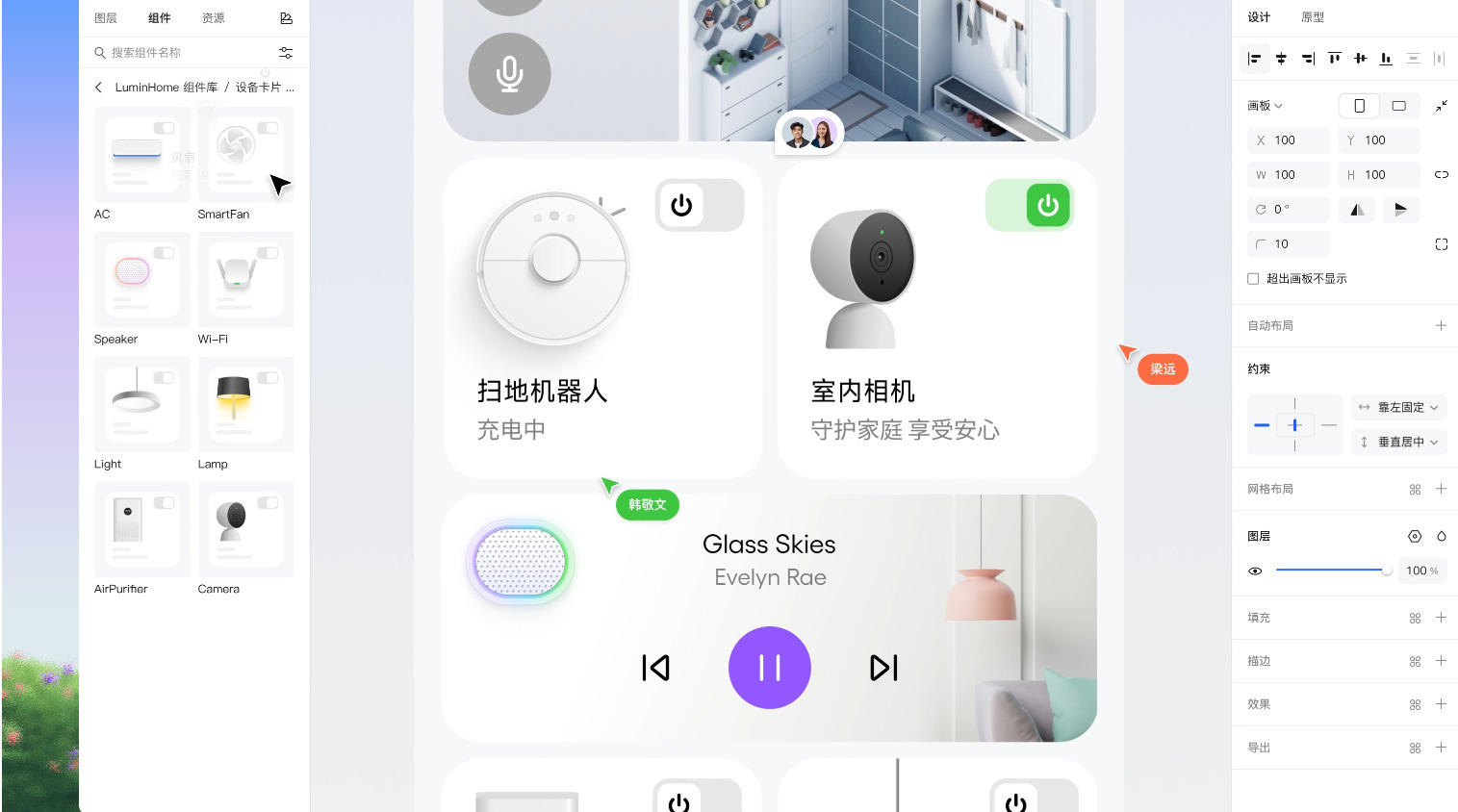Add an 自动布局 with the plus icon

pyautogui.click(x=1441, y=326)
